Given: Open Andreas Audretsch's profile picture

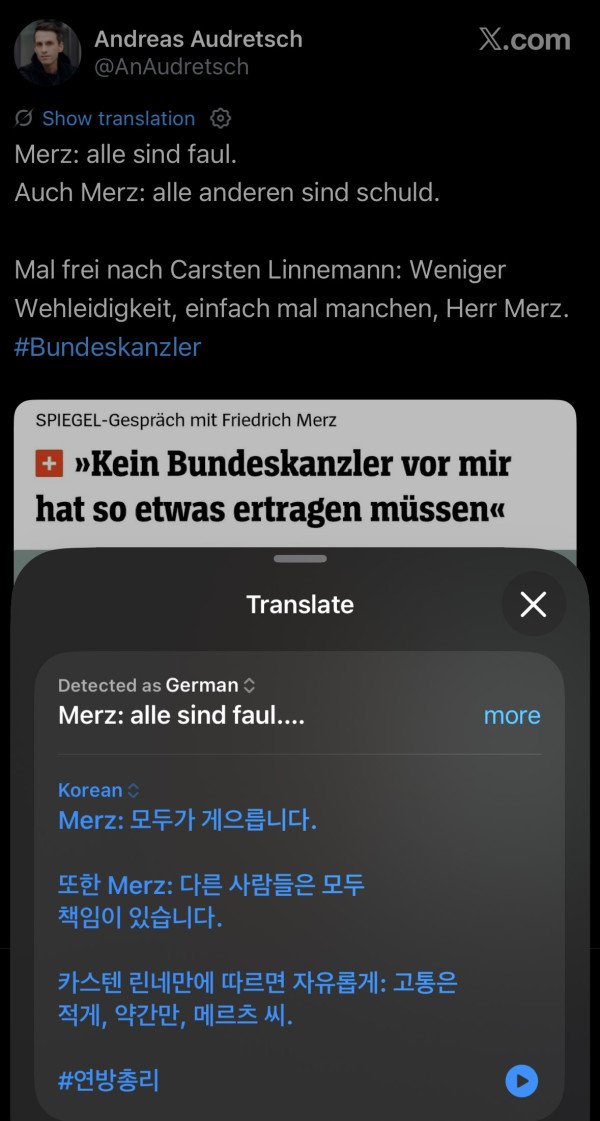Looking at the screenshot, I should pyautogui.click(x=47, y=52).
